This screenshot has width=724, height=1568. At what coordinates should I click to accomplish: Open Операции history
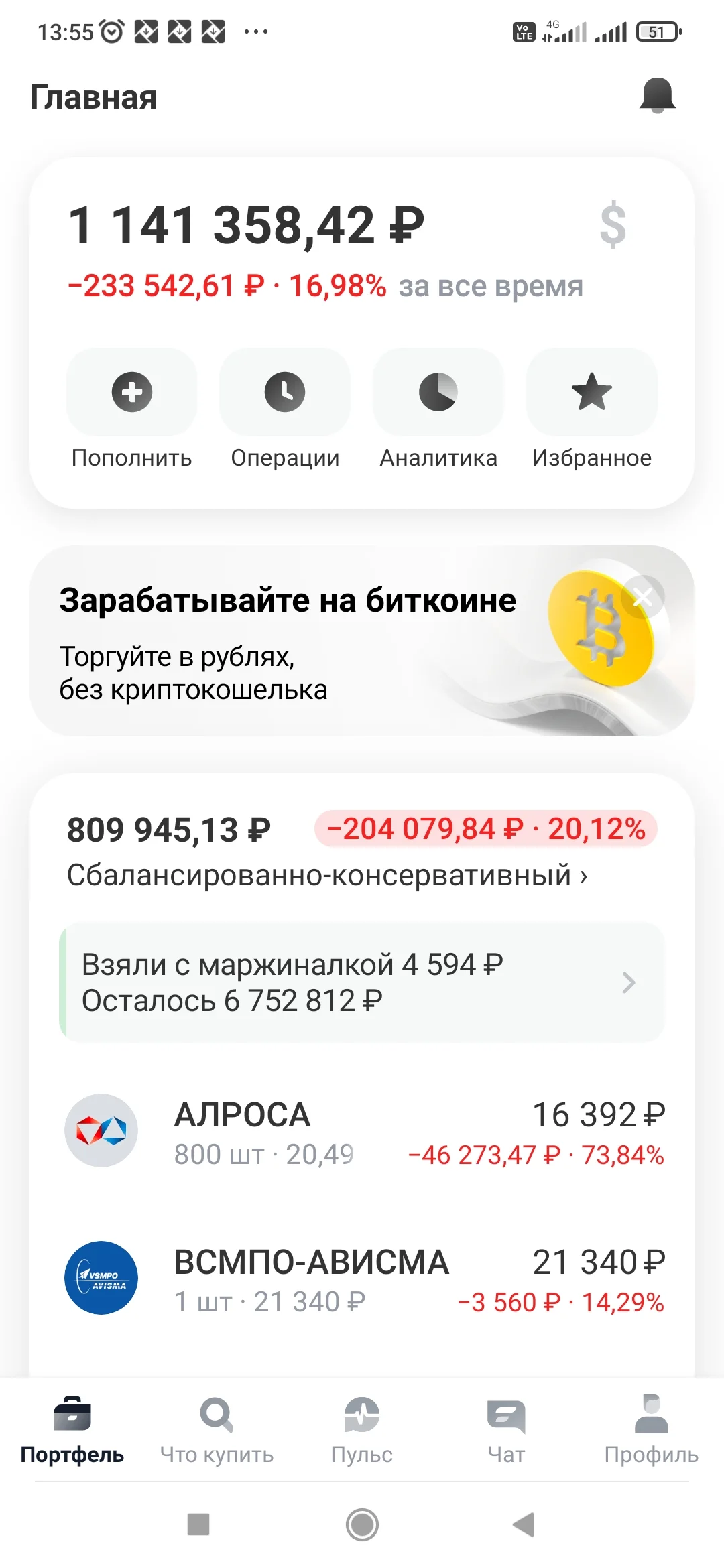click(285, 409)
